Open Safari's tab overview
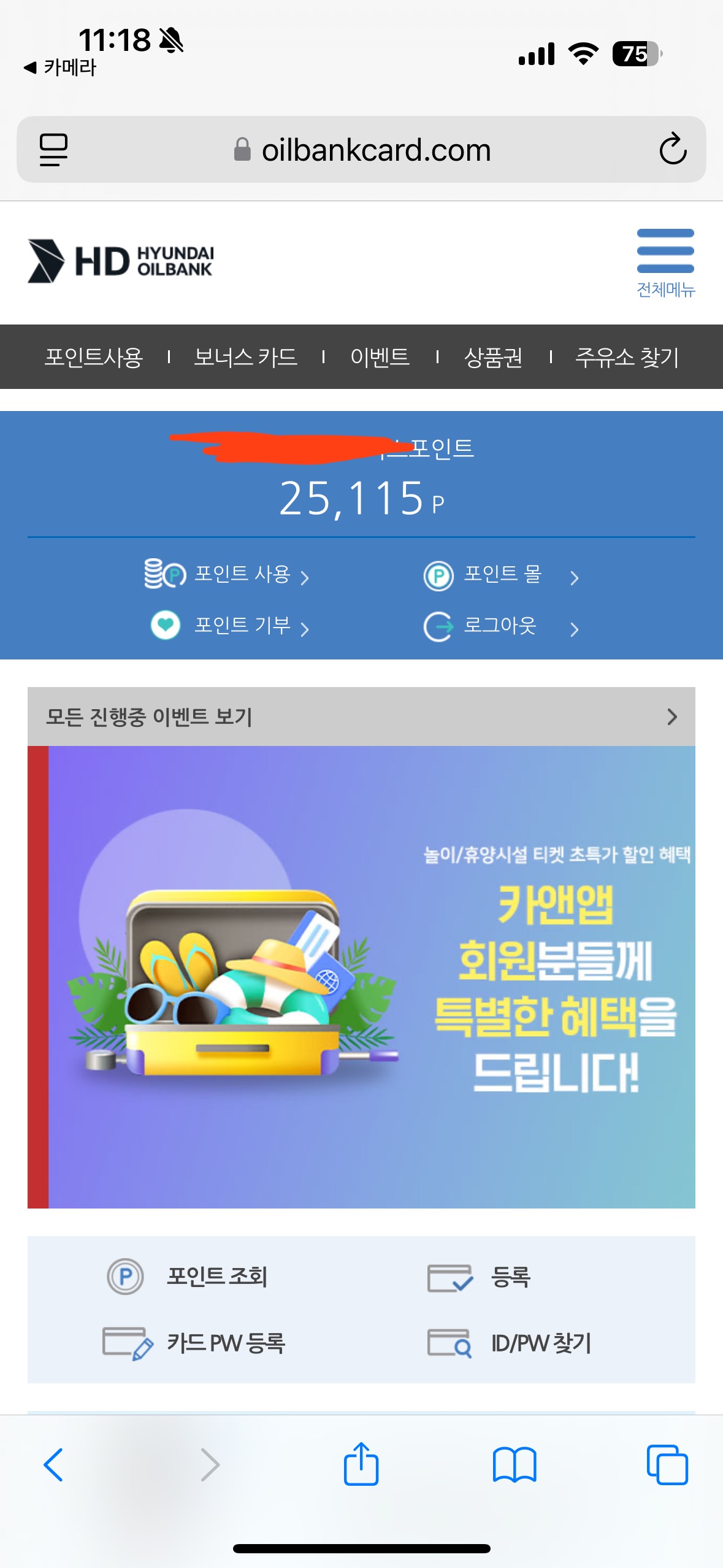 tap(667, 1465)
